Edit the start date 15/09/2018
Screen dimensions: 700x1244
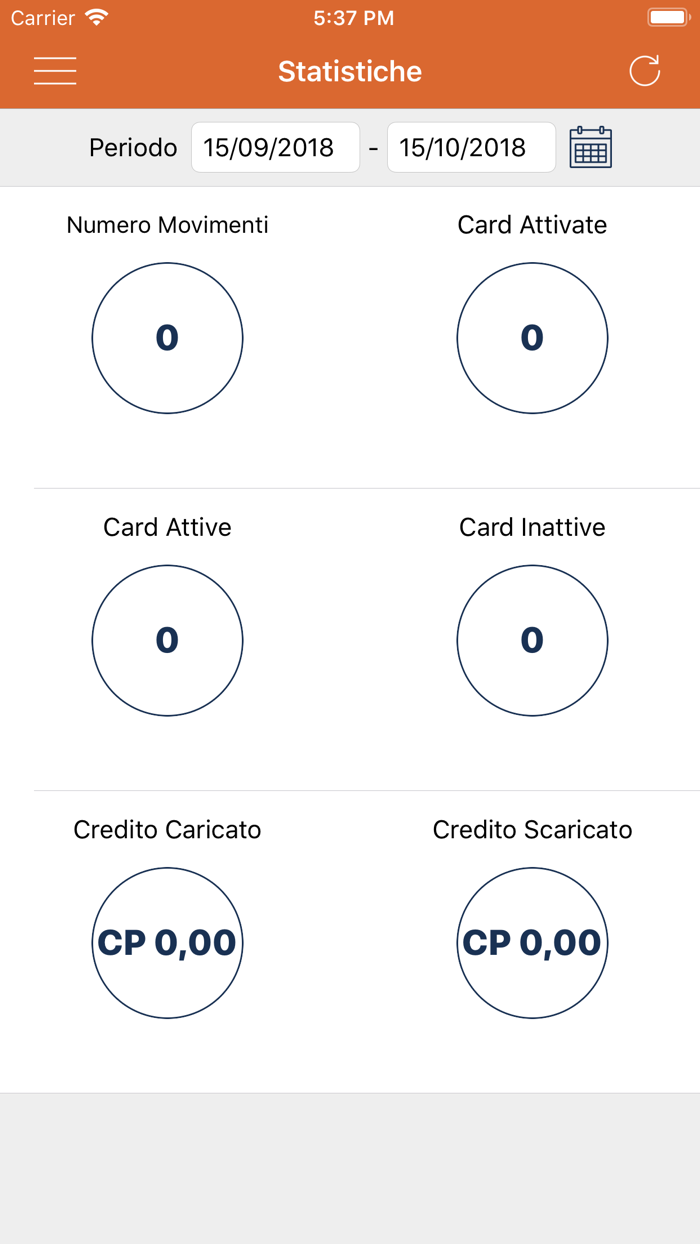coord(275,148)
